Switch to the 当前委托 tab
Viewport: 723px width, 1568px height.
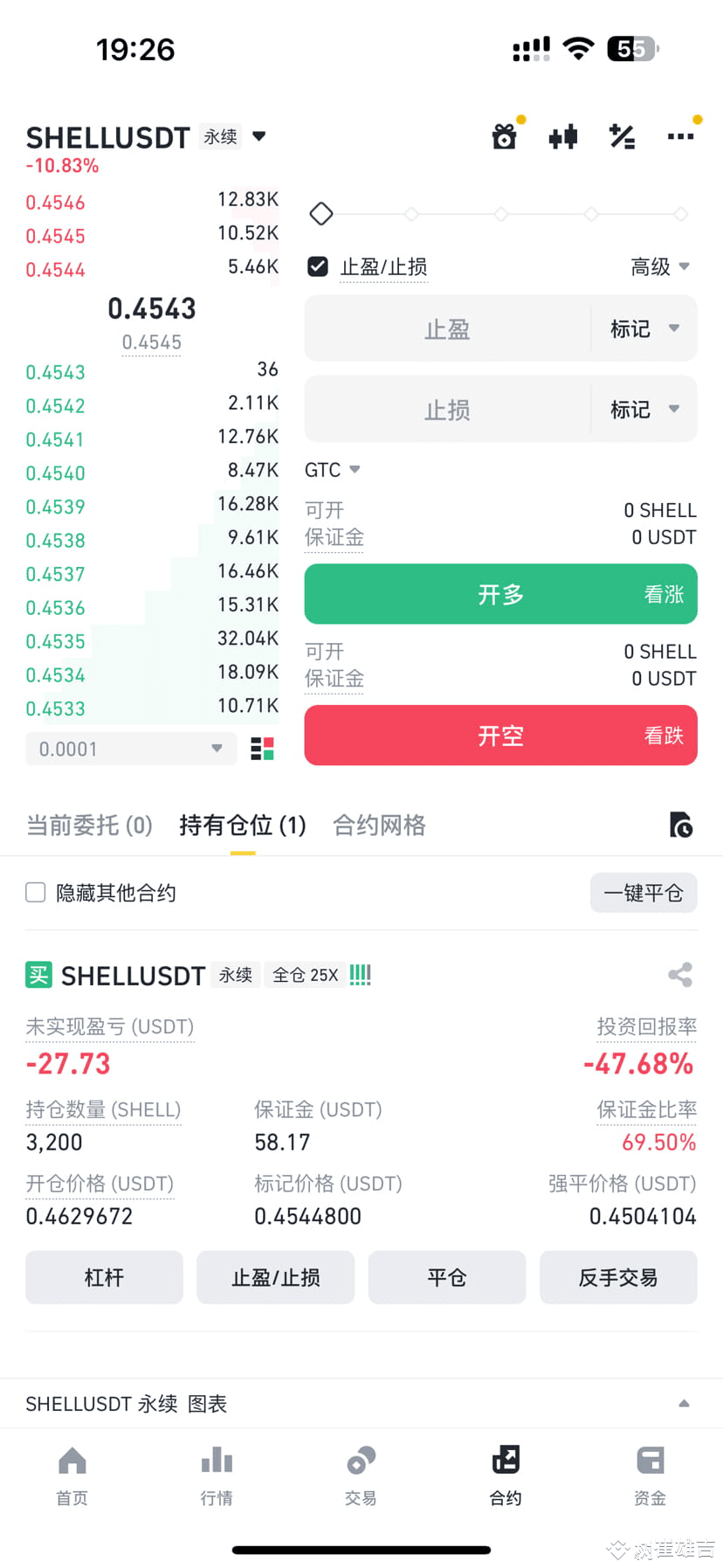click(88, 825)
